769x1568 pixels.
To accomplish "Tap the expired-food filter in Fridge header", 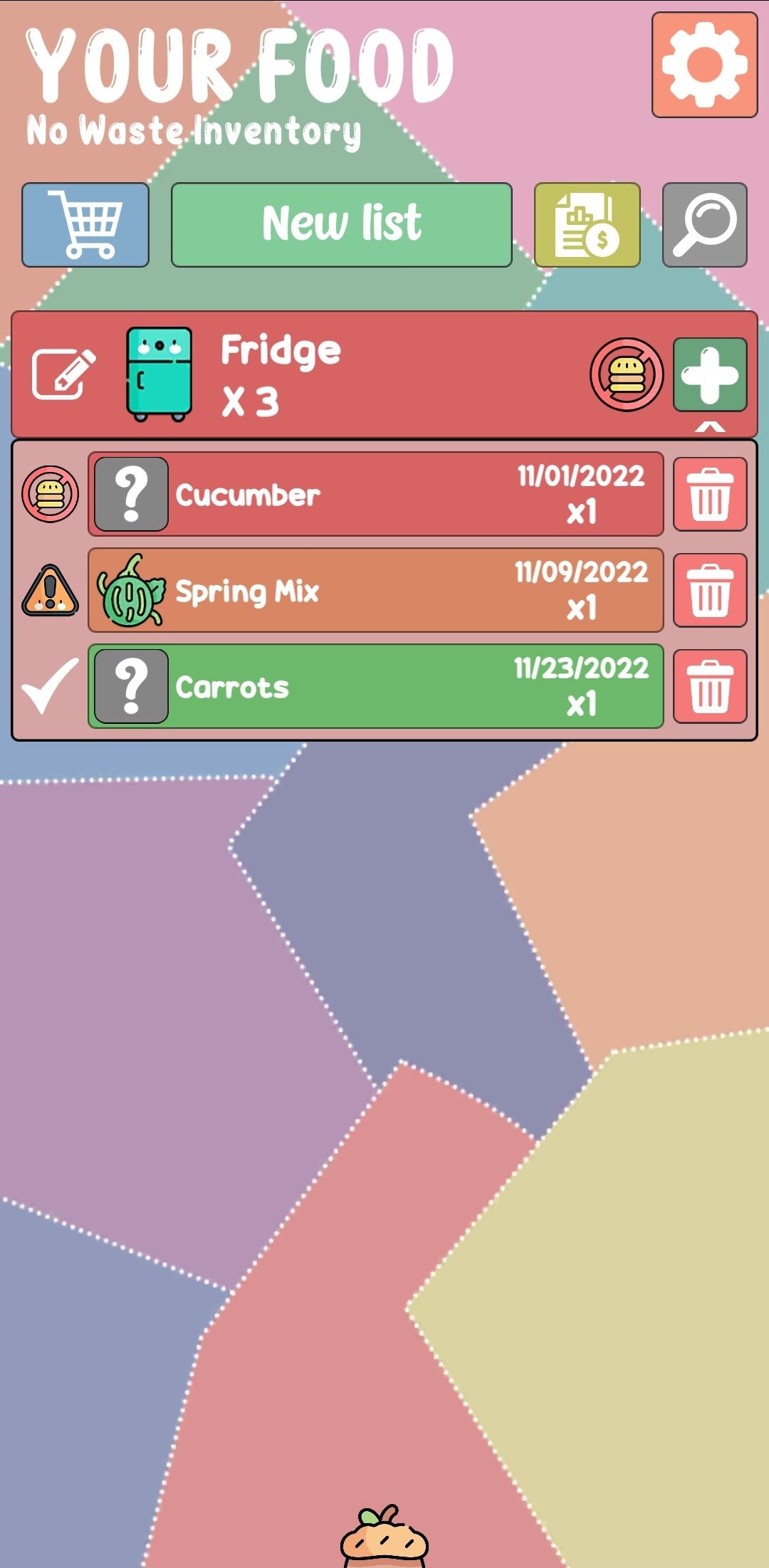I will (627, 374).
